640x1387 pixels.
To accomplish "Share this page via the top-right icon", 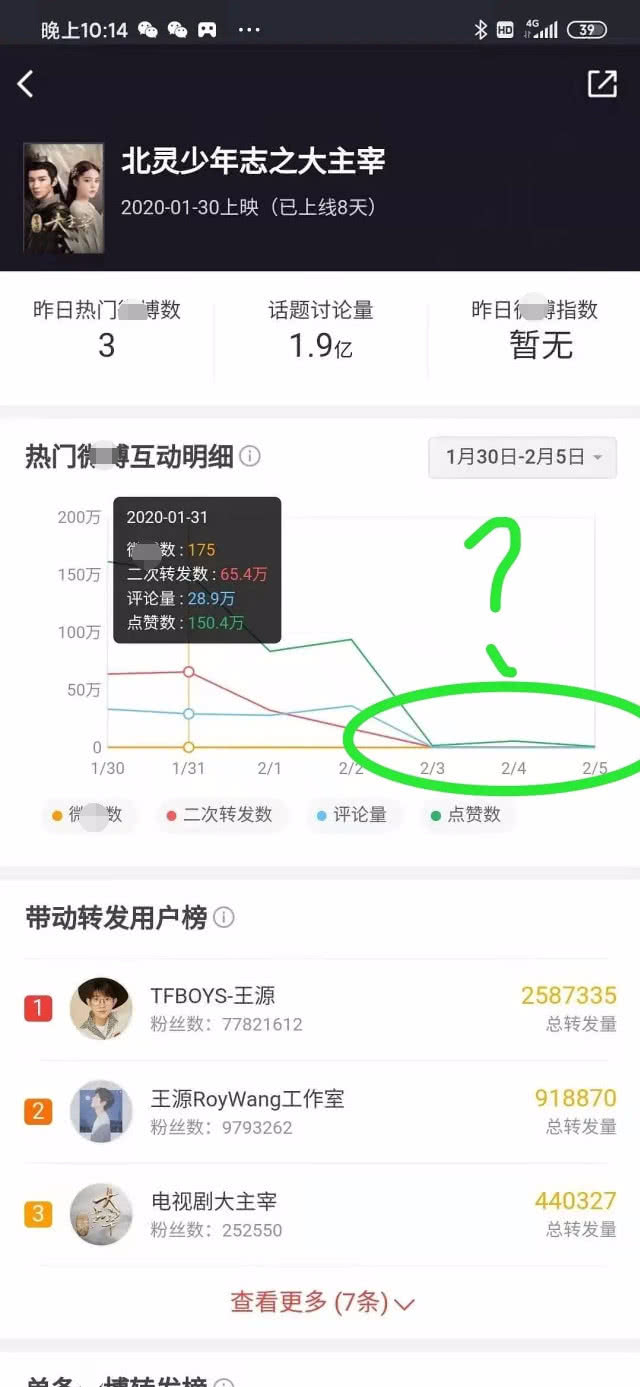I will [x=602, y=84].
